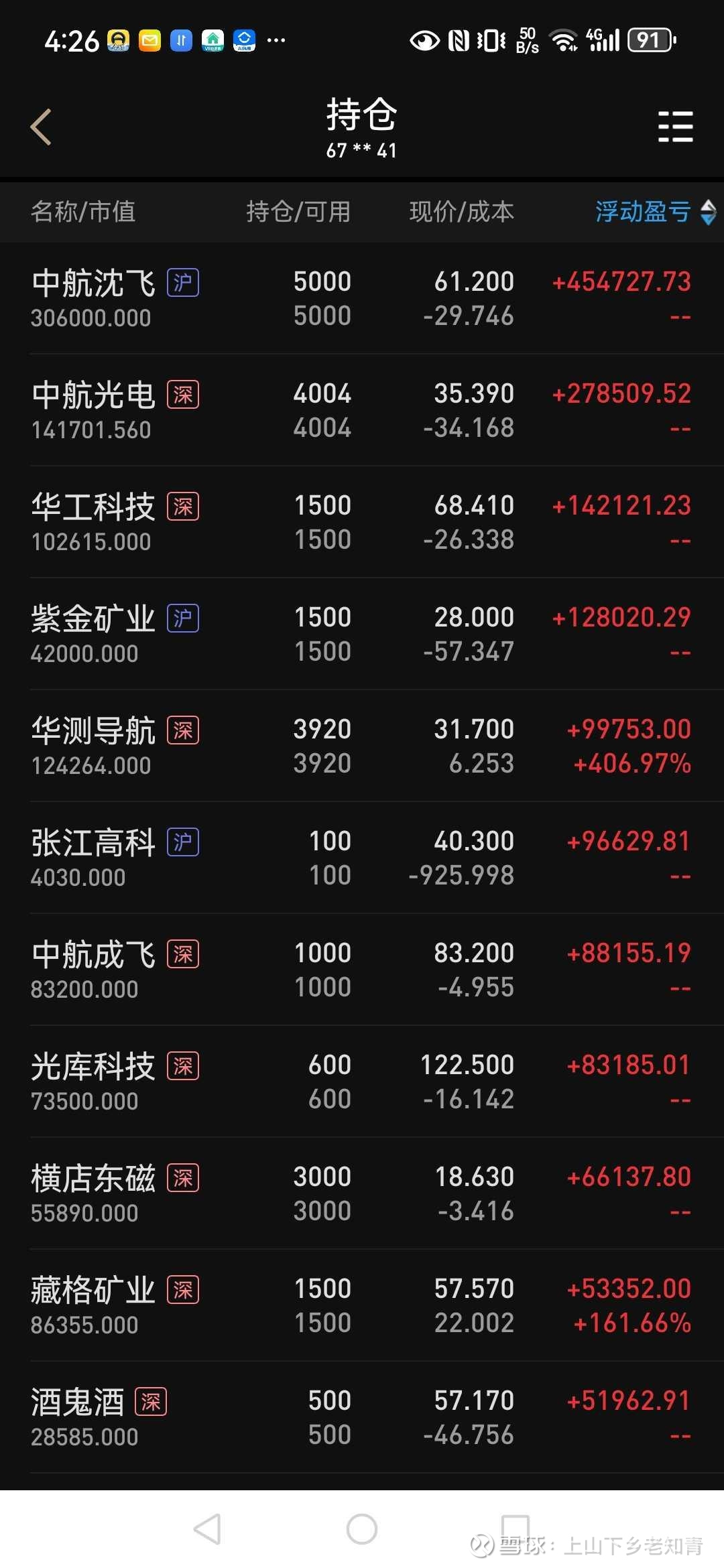Select the 紫金矿业 holding
The height and width of the screenshot is (1568, 724).
click(x=362, y=634)
